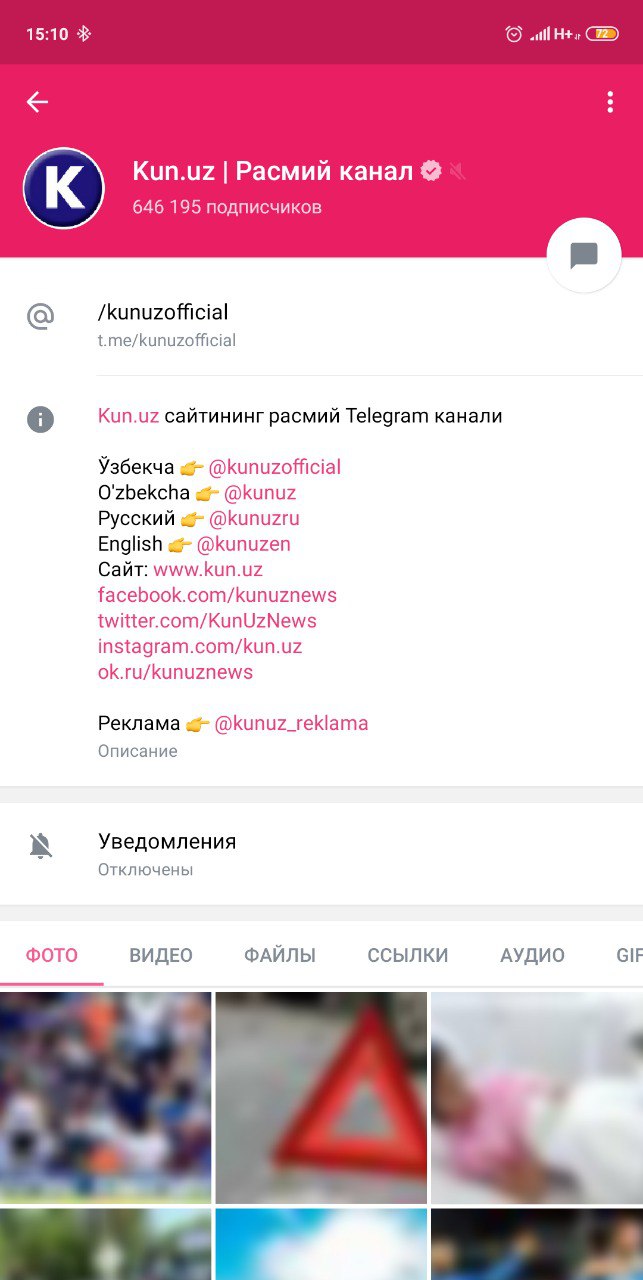Open the channel chat bubble button
Image resolution: width=643 pixels, height=1280 pixels.
click(584, 255)
